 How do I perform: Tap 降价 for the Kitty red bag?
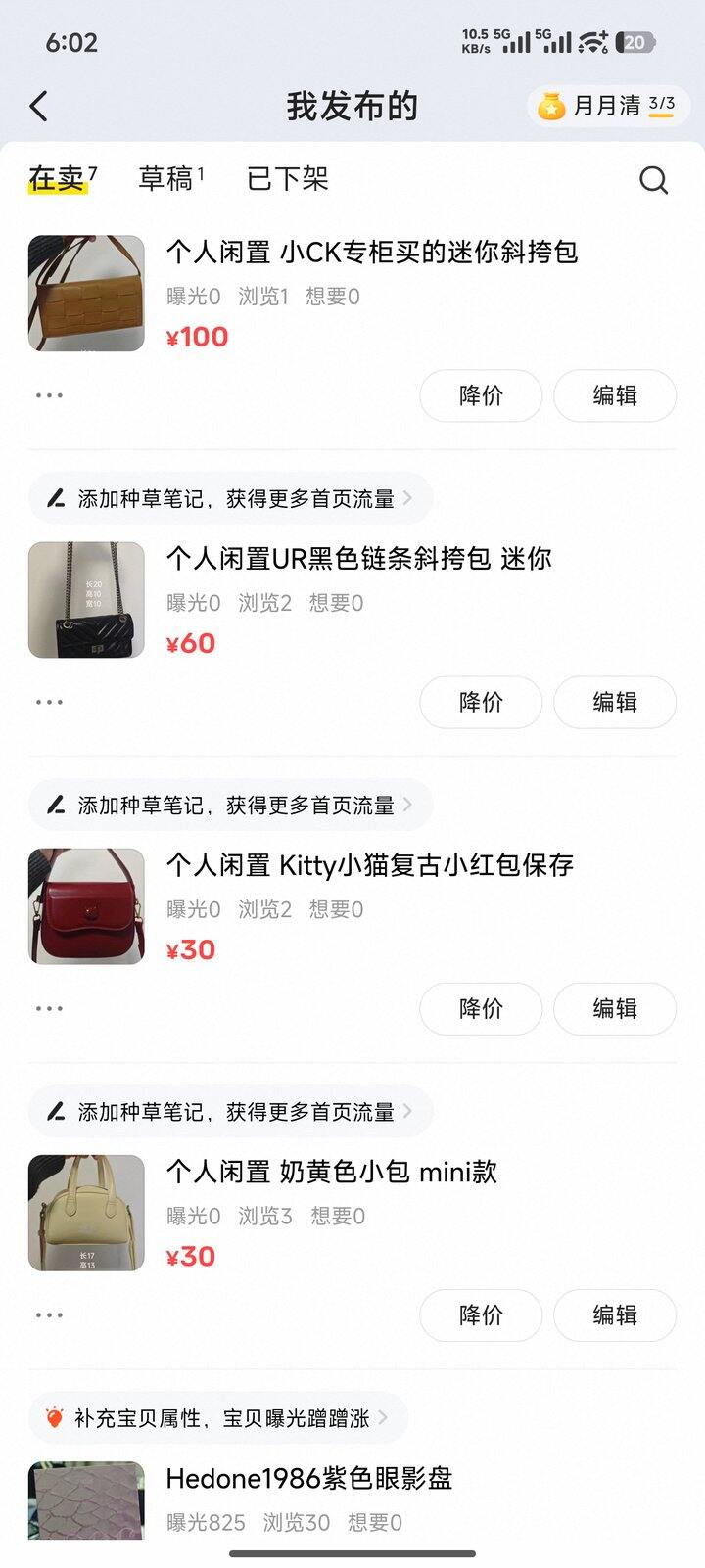coord(481,1008)
